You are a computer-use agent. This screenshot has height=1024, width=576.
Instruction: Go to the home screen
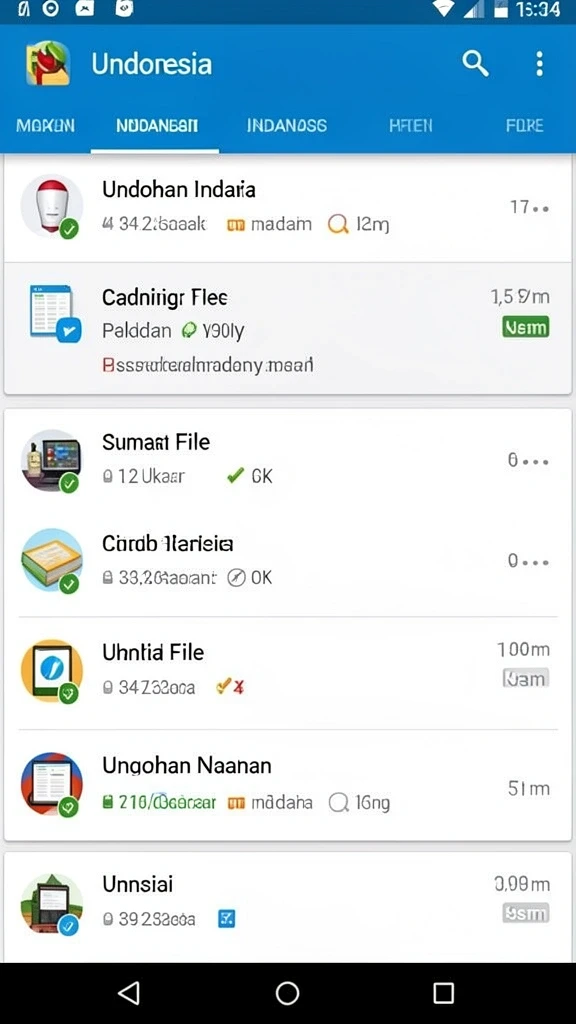pyautogui.click(x=287, y=993)
